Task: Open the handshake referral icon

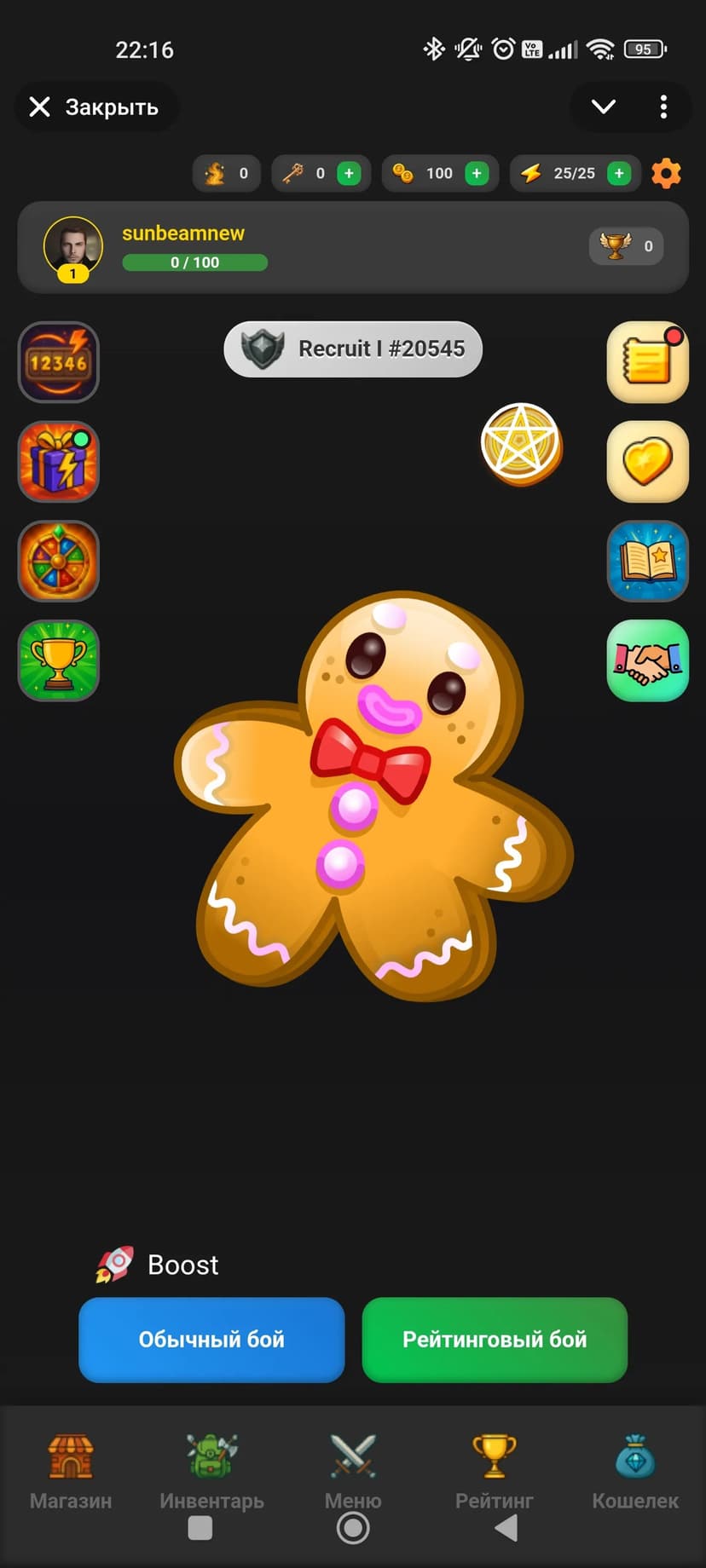Action: [647, 660]
